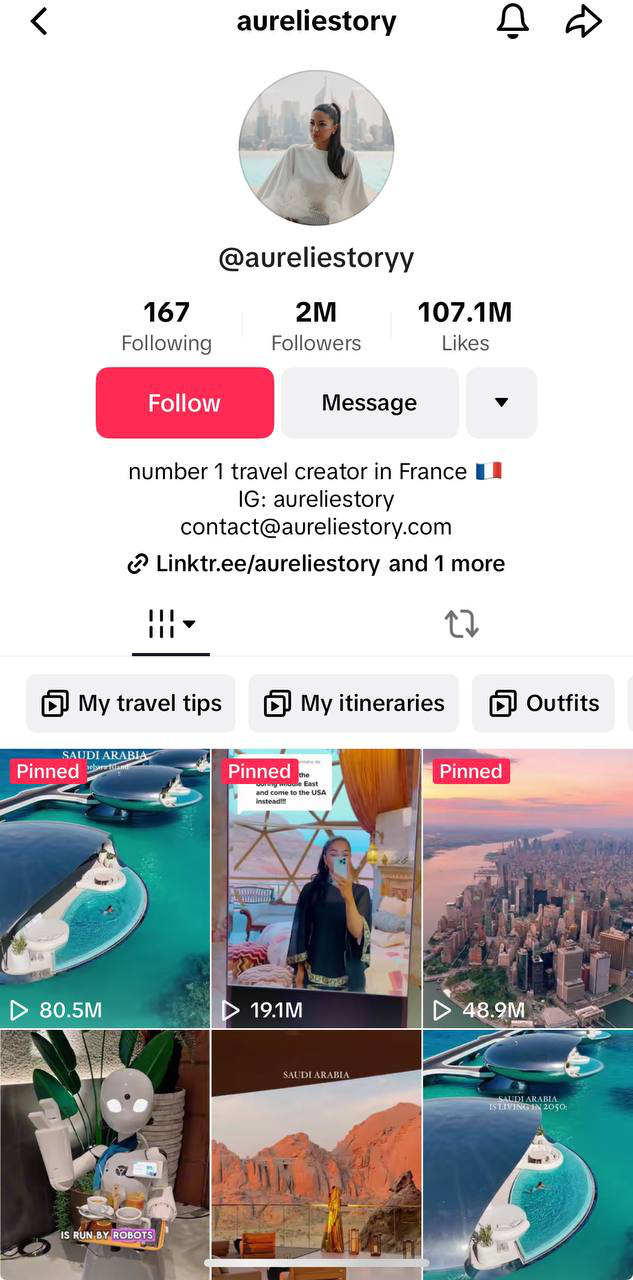Image resolution: width=633 pixels, height=1280 pixels.
Task: Open the My travel tips playlist
Action: [x=131, y=703]
